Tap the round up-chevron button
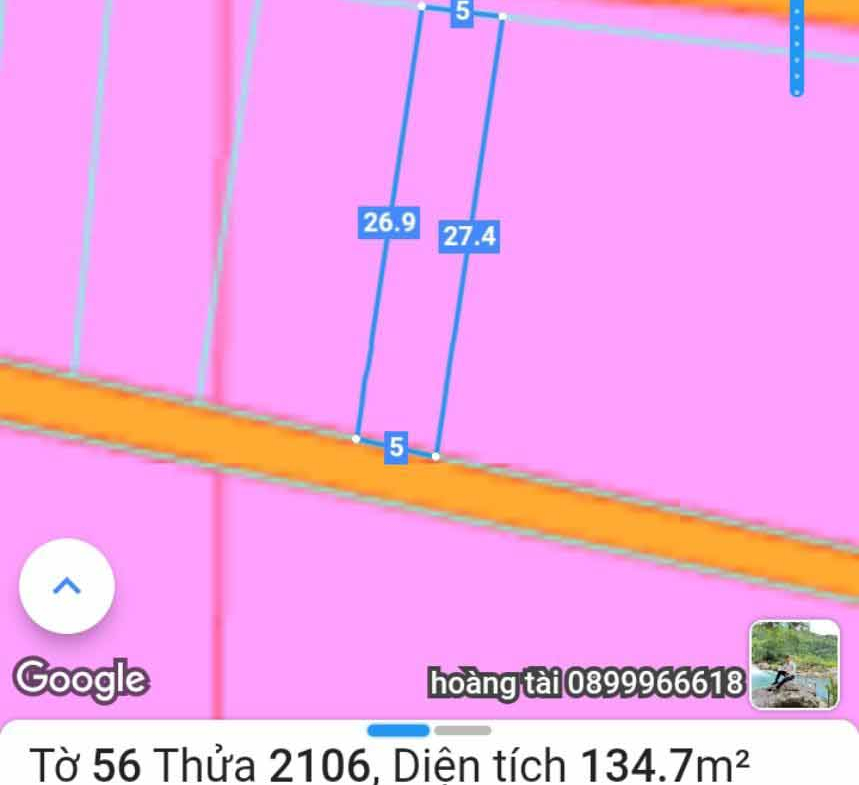Viewport: 859px width, 785px height. 67,586
